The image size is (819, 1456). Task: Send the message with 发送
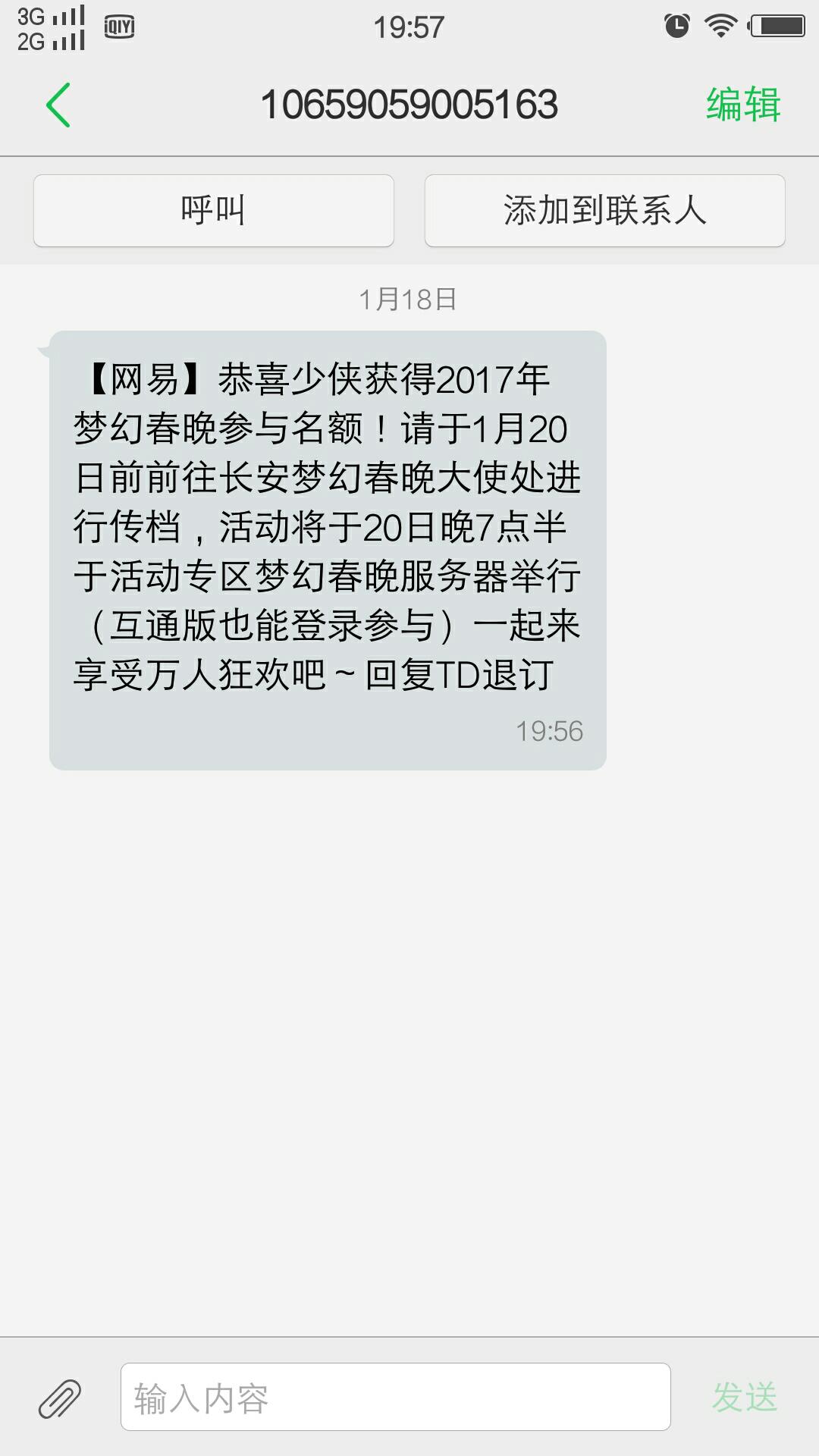(x=745, y=1398)
